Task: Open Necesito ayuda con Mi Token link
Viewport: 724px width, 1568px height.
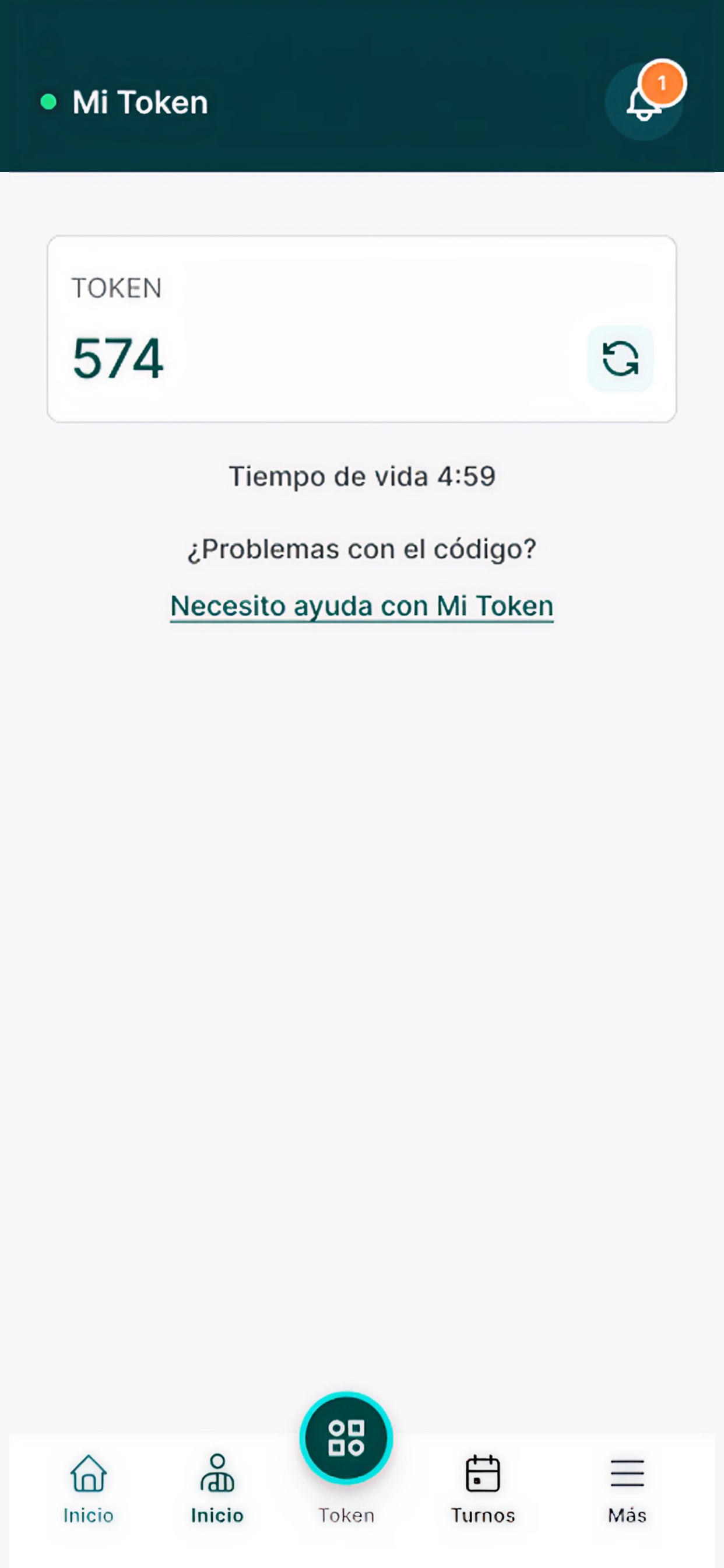Action: pos(362,606)
